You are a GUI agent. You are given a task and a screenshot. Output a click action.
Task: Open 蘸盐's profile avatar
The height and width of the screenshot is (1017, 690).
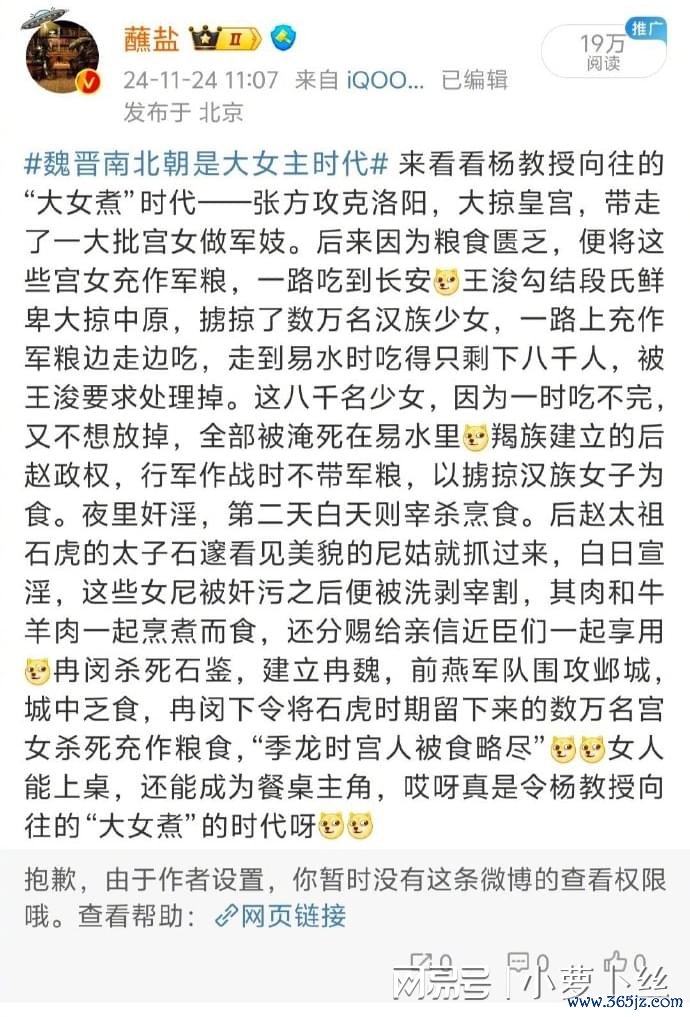tap(61, 54)
